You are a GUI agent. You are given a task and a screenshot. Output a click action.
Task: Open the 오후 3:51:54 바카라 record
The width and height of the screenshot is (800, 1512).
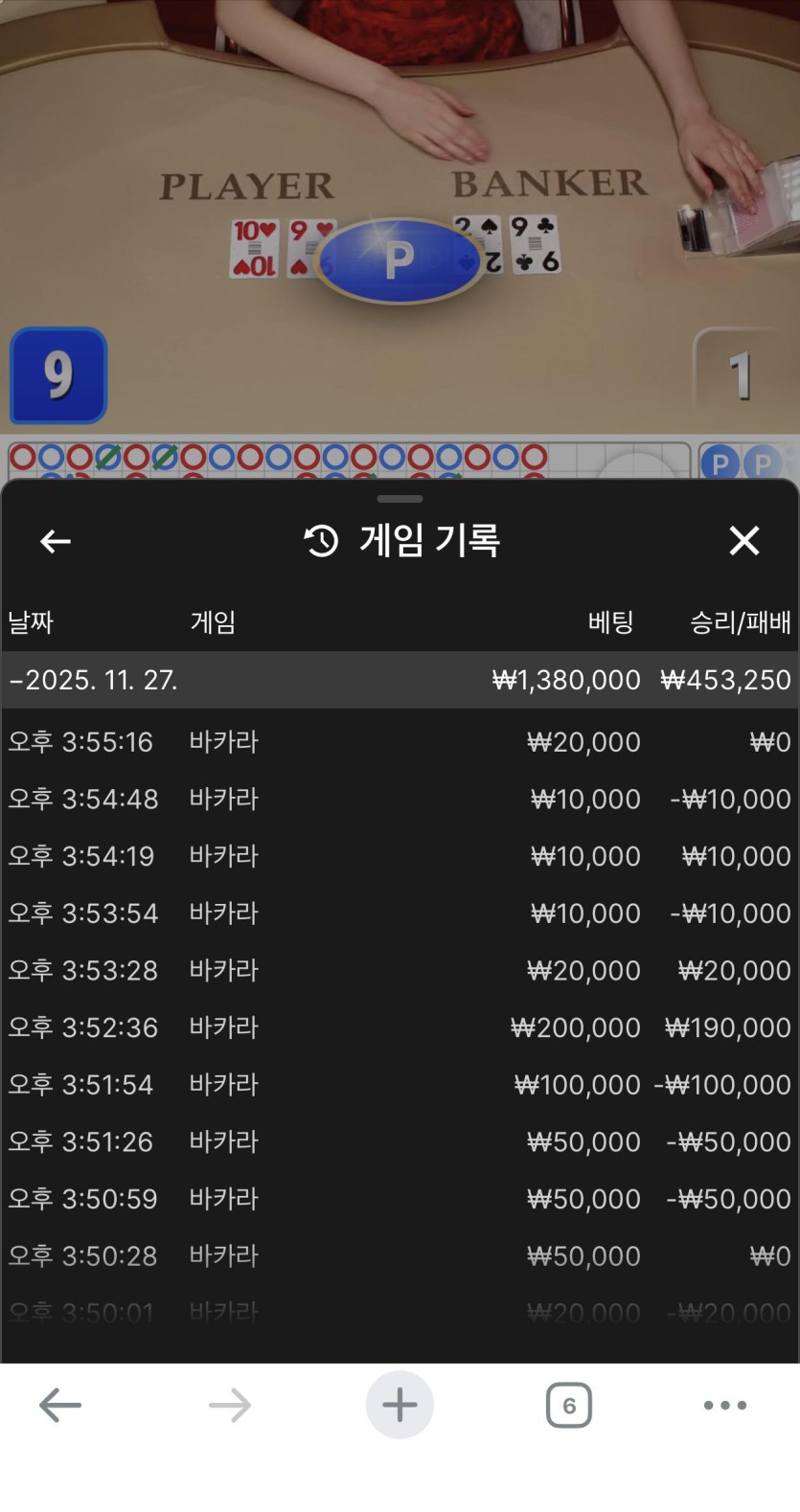coord(399,1085)
